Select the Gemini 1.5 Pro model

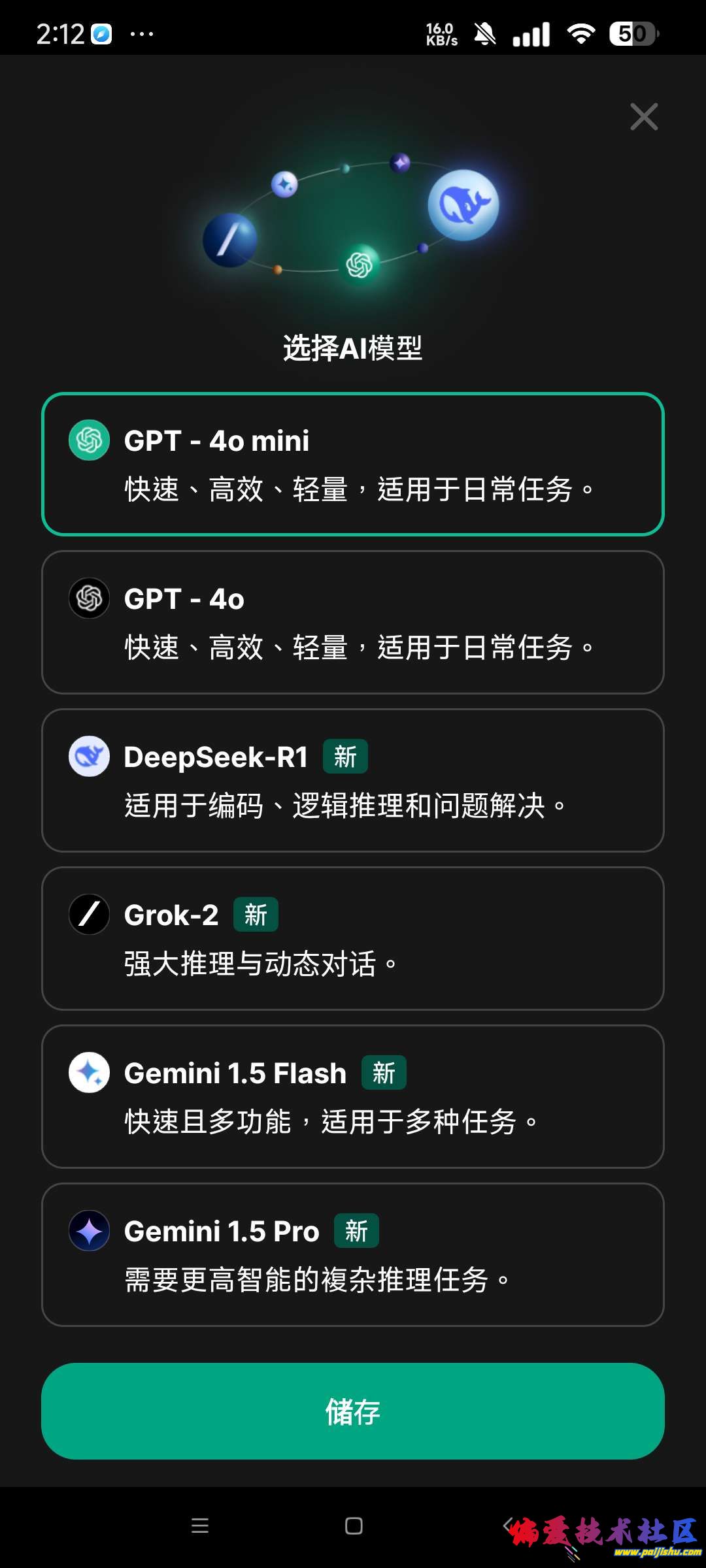353,1254
